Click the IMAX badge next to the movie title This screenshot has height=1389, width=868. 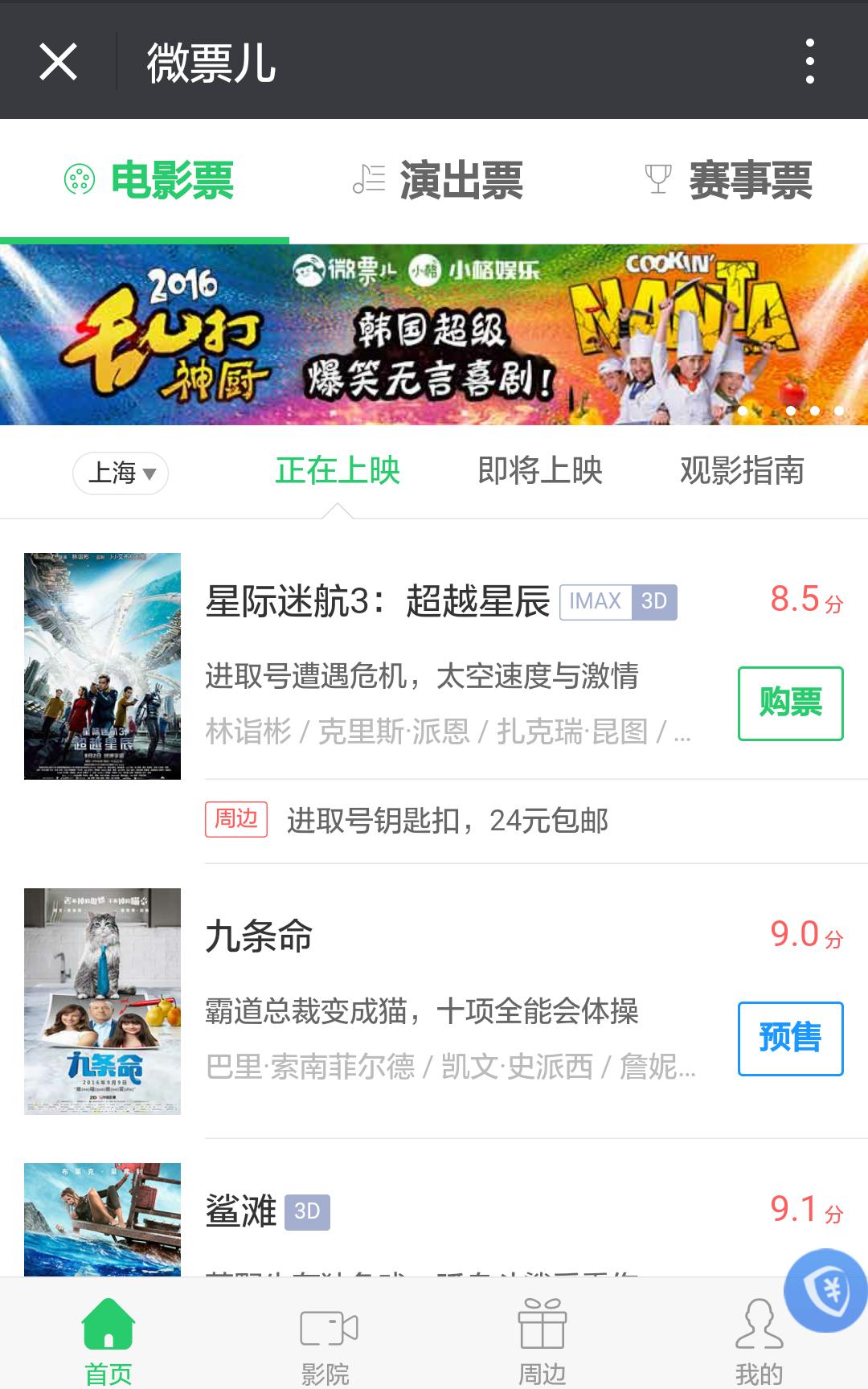pyautogui.click(x=594, y=600)
